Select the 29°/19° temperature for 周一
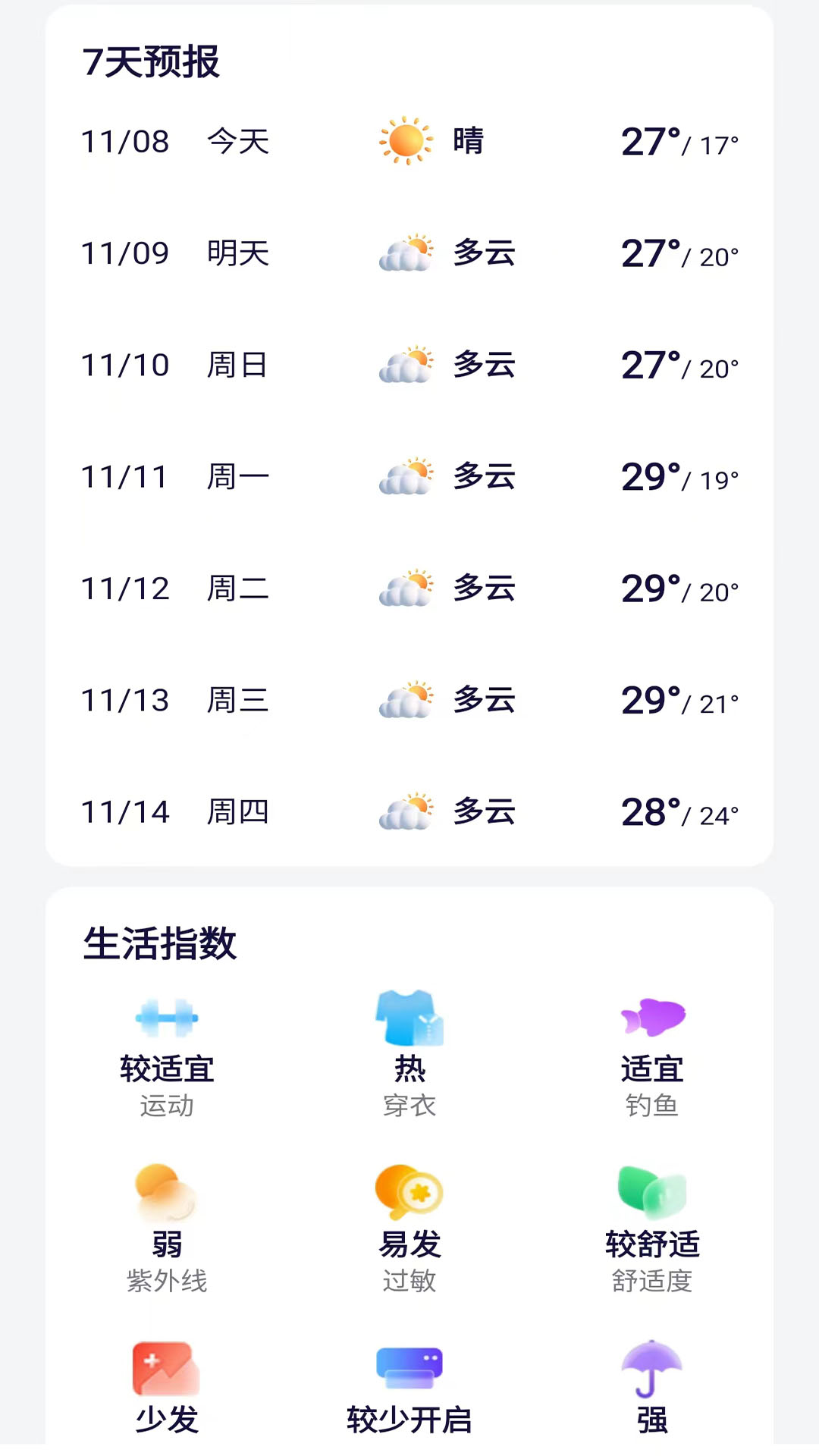The image size is (819, 1456). point(679,476)
